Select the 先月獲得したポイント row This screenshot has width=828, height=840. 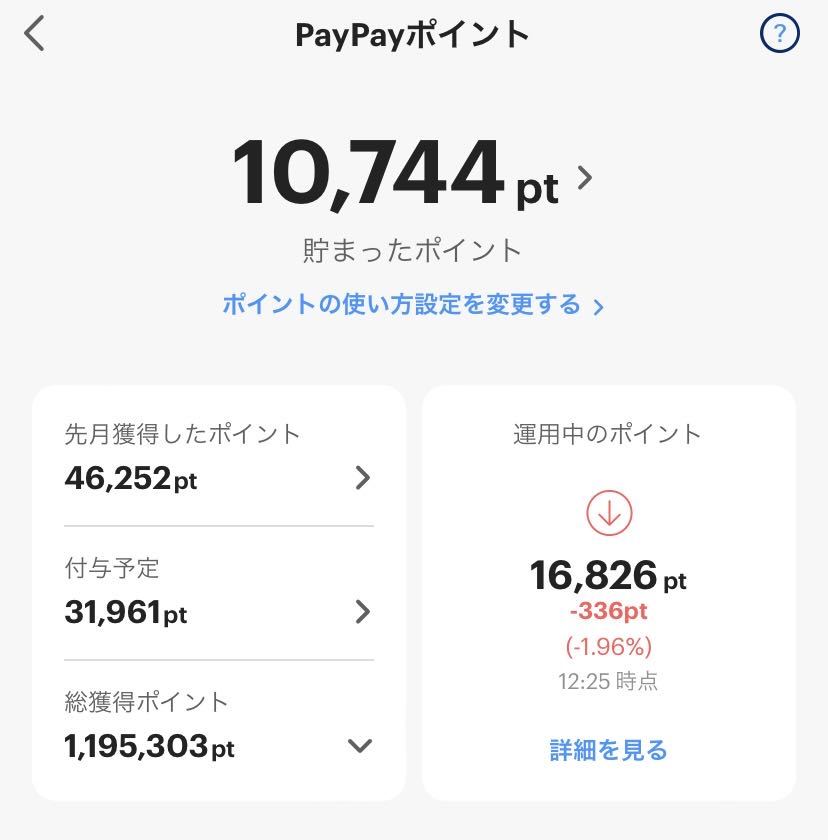(x=182, y=434)
